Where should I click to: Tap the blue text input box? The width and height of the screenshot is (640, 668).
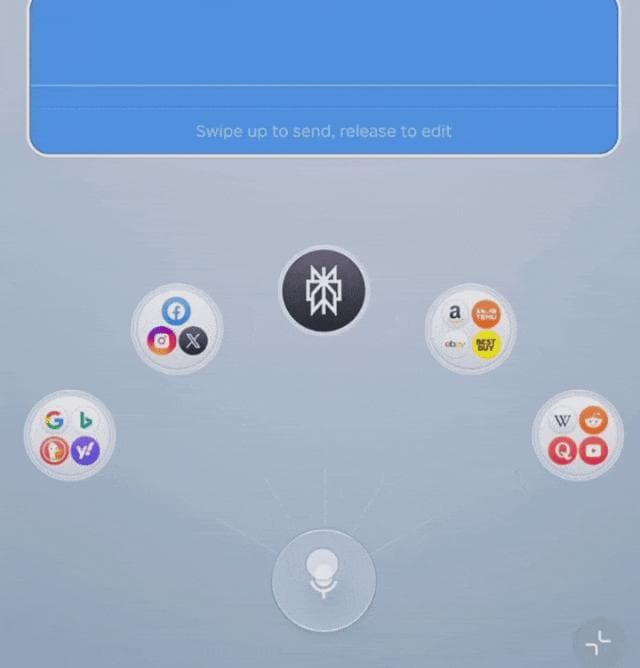[323, 60]
